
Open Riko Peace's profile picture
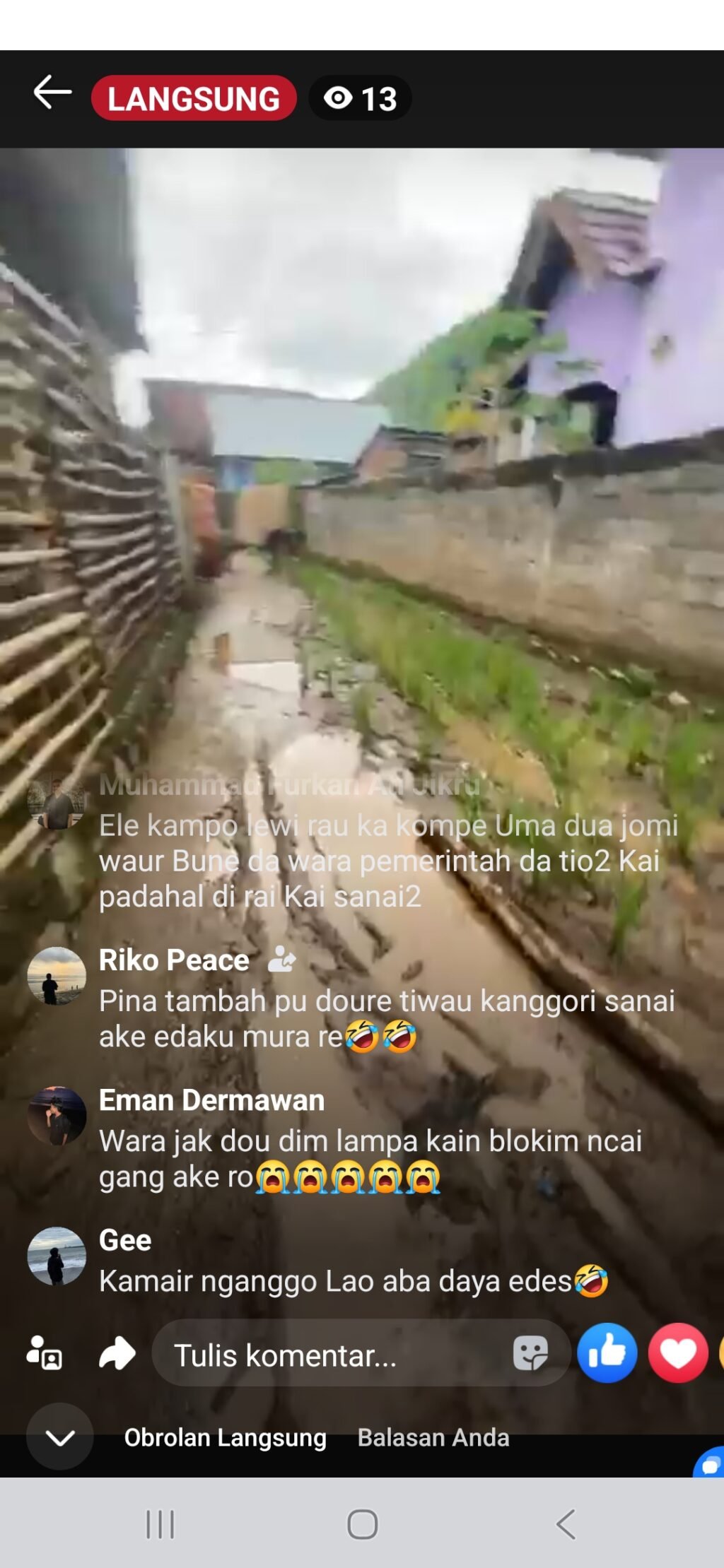click(57, 977)
